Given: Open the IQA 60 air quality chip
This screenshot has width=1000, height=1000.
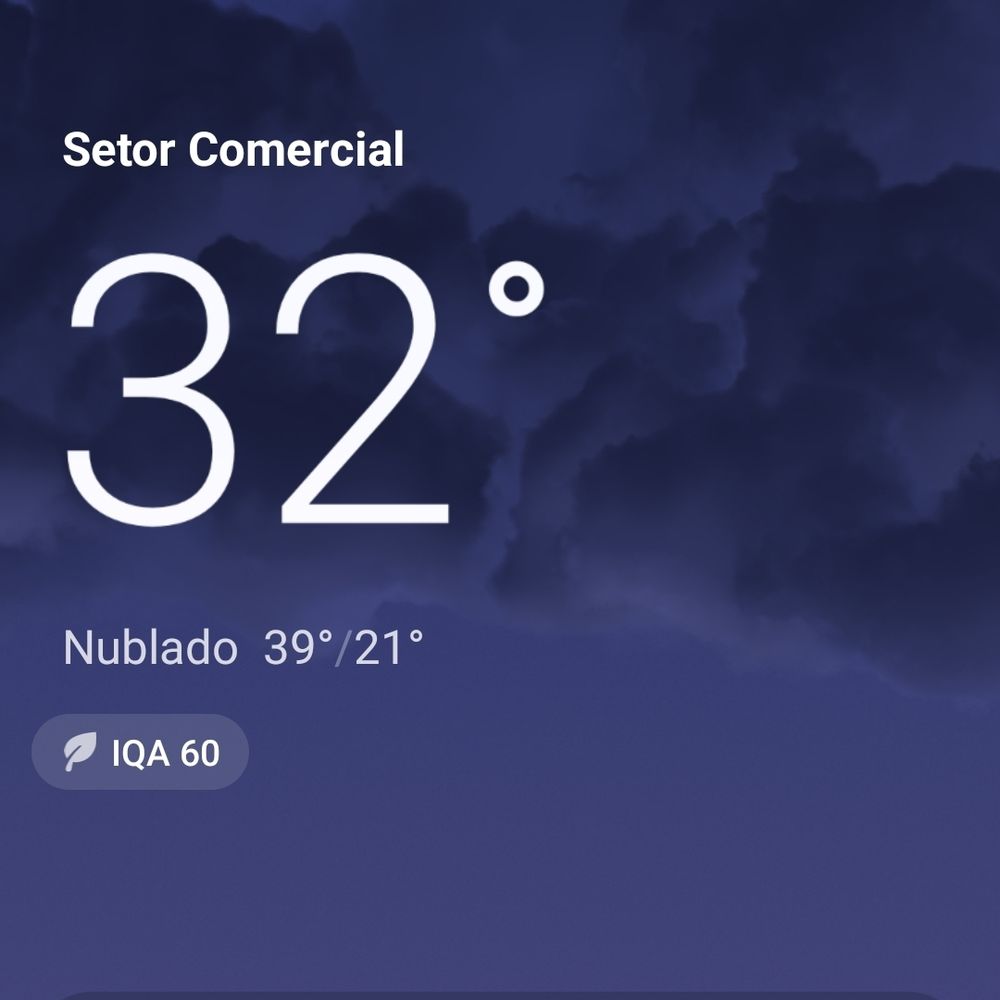Looking at the screenshot, I should click(141, 752).
